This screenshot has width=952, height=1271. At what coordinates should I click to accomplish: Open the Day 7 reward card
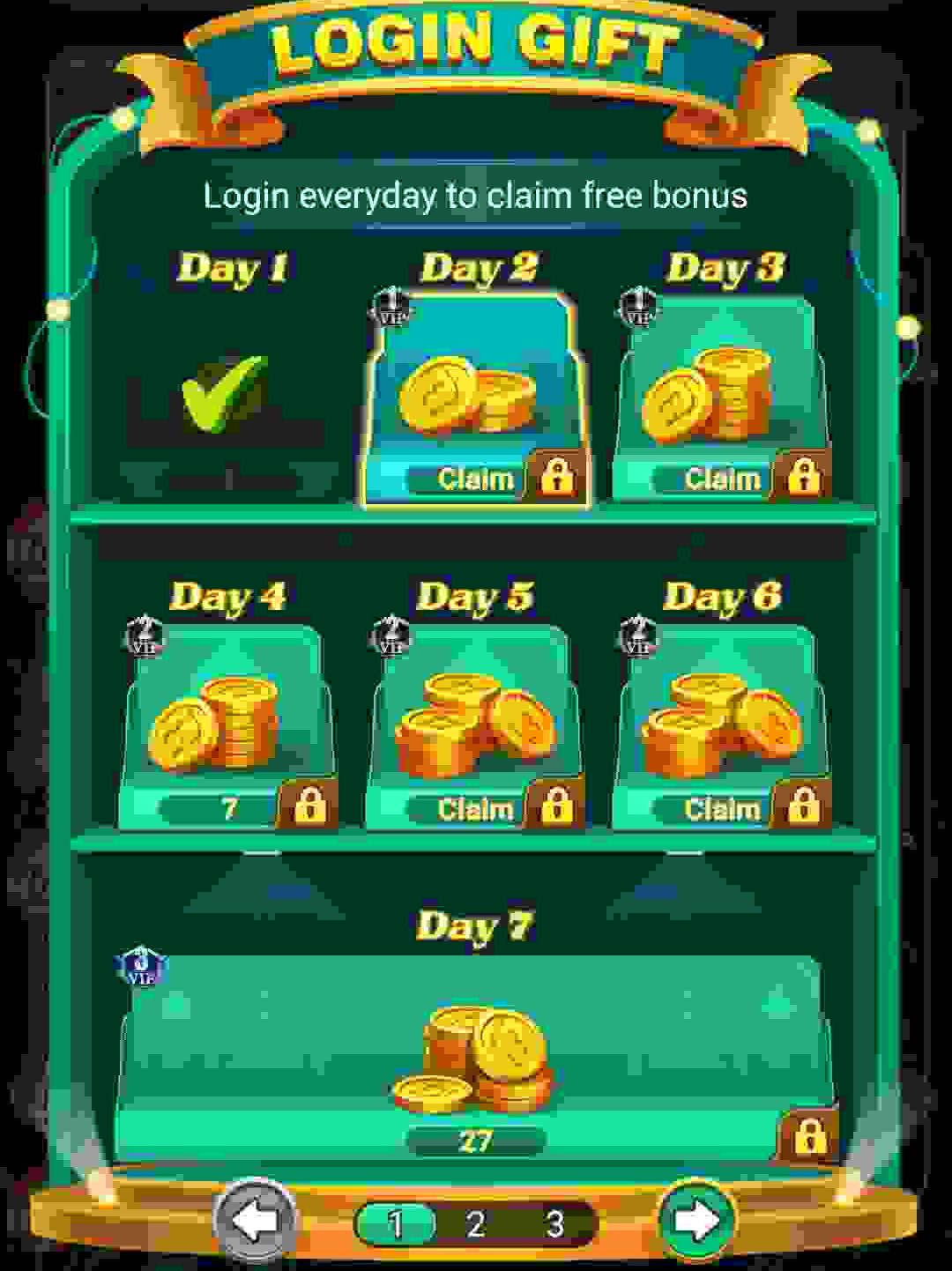pos(475,1058)
